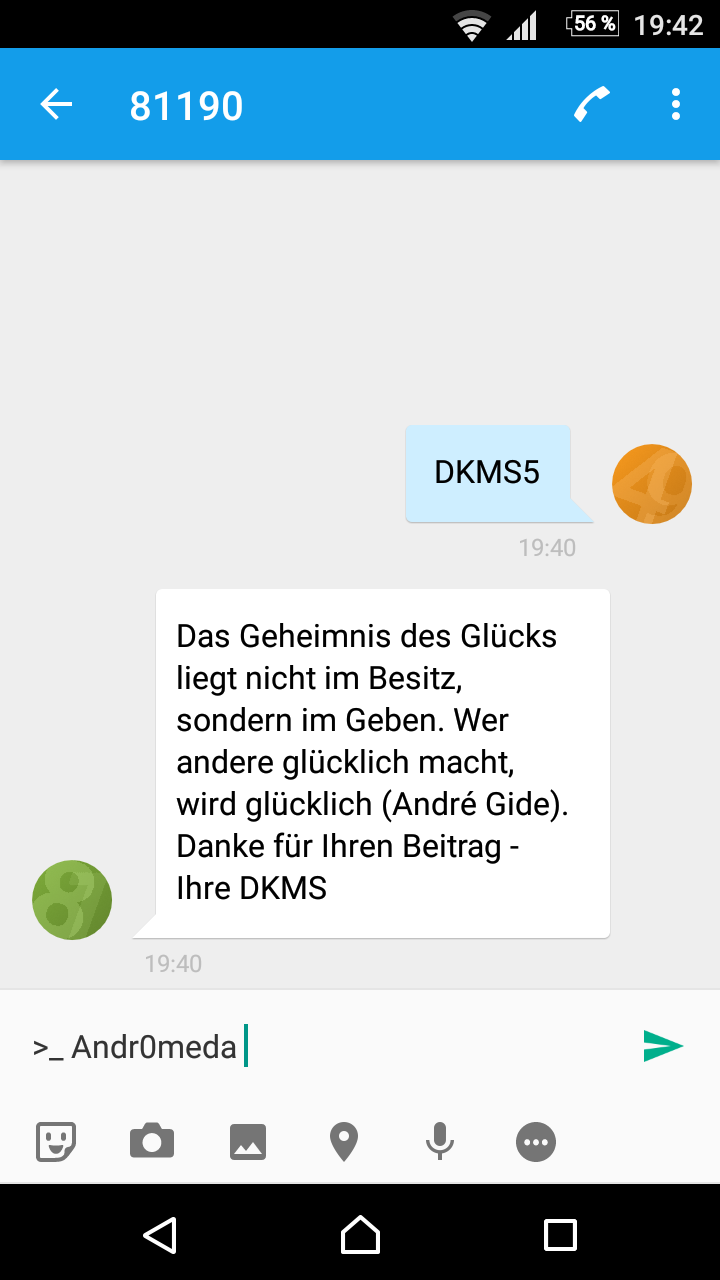Share a location pin
Screen dimensions: 720x1280
point(344,1141)
